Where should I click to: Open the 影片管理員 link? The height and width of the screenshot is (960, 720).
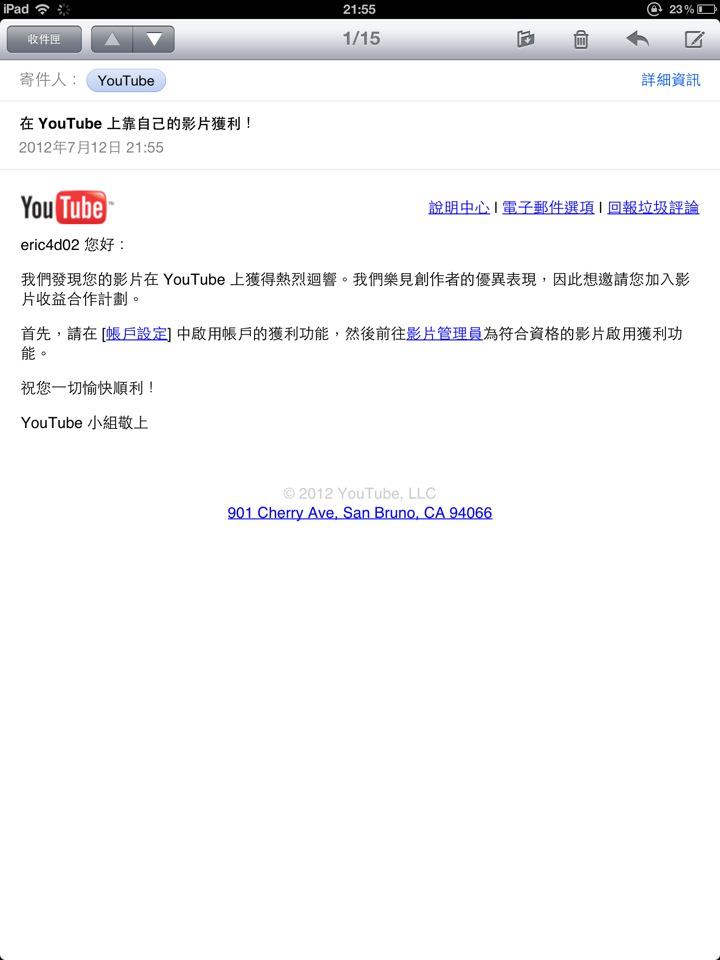point(444,334)
